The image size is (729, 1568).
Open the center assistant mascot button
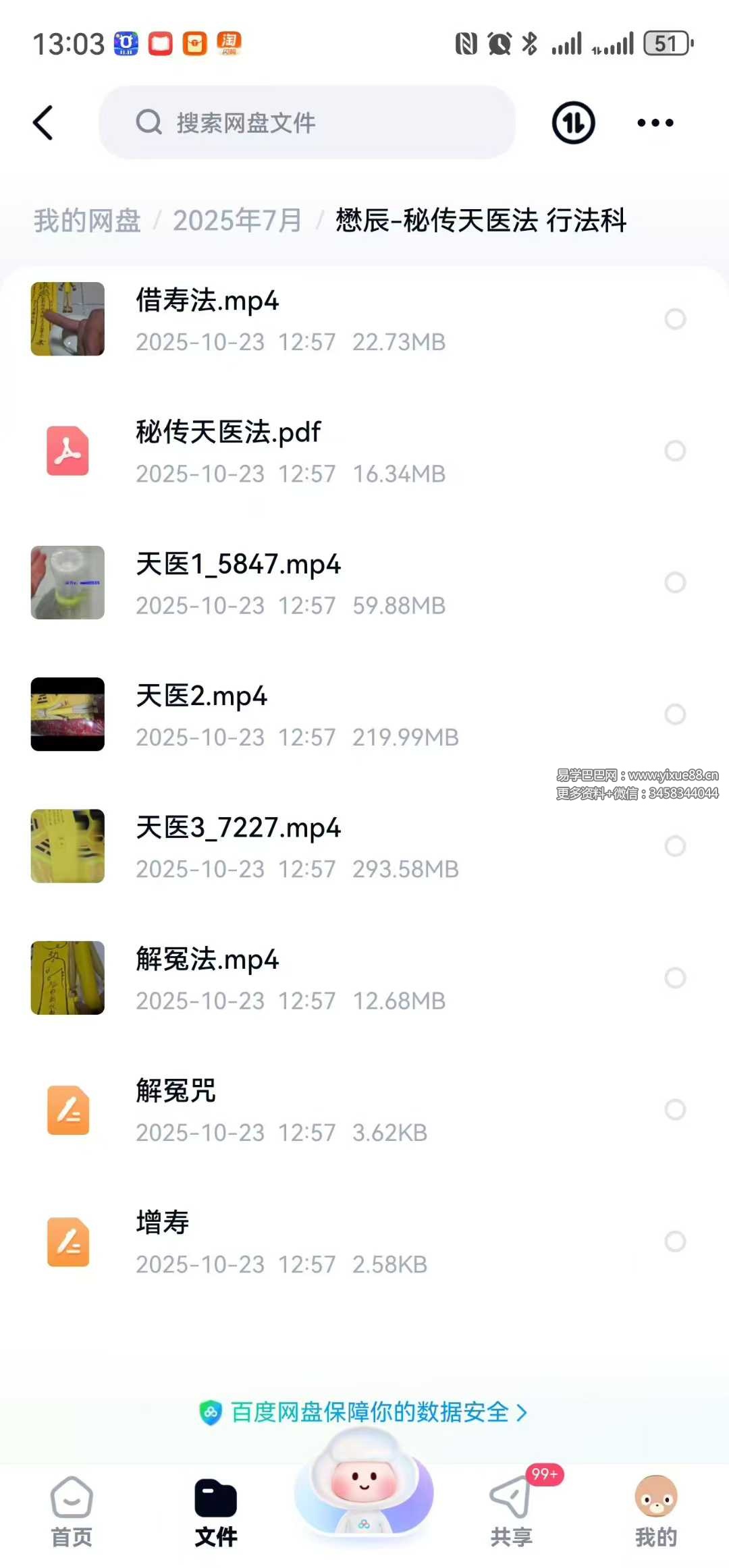click(x=364, y=1484)
